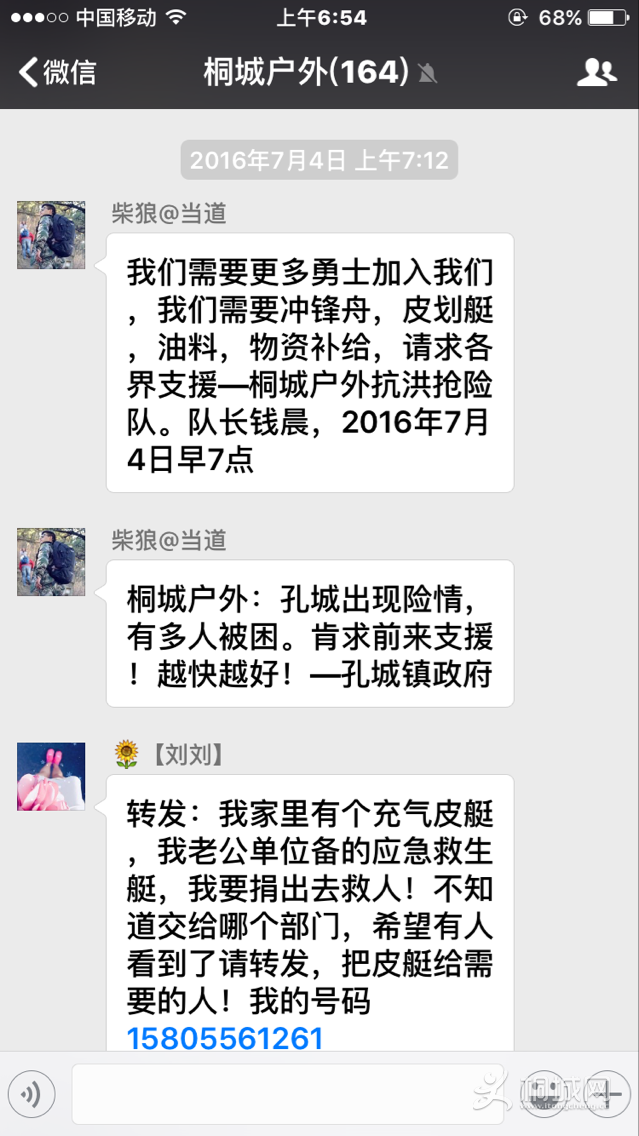Go back to the 微信 chat list
The width and height of the screenshot is (639, 1136).
click(x=58, y=72)
